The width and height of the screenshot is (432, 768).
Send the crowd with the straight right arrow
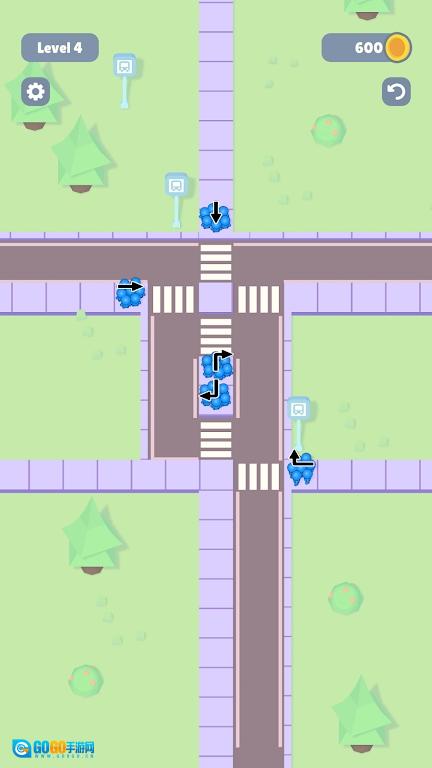131,292
